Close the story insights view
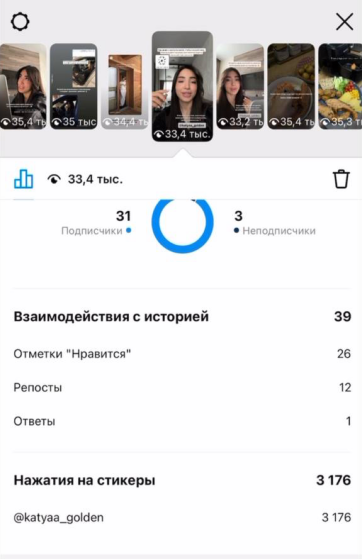The height and width of the screenshot is (559, 362). [345, 22]
